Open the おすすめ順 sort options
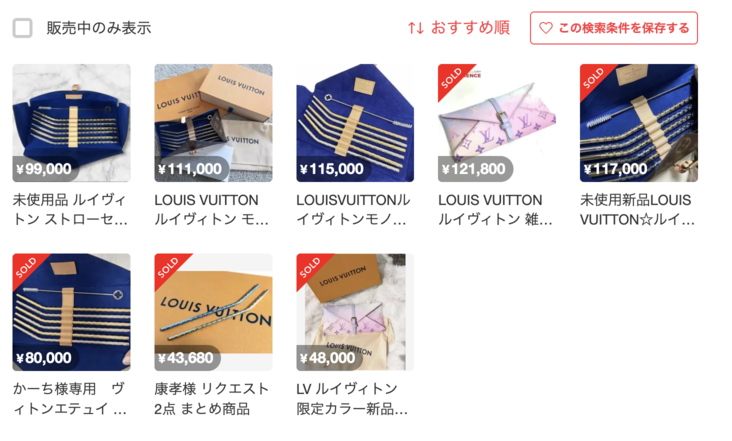732x441 pixels. coord(458,28)
